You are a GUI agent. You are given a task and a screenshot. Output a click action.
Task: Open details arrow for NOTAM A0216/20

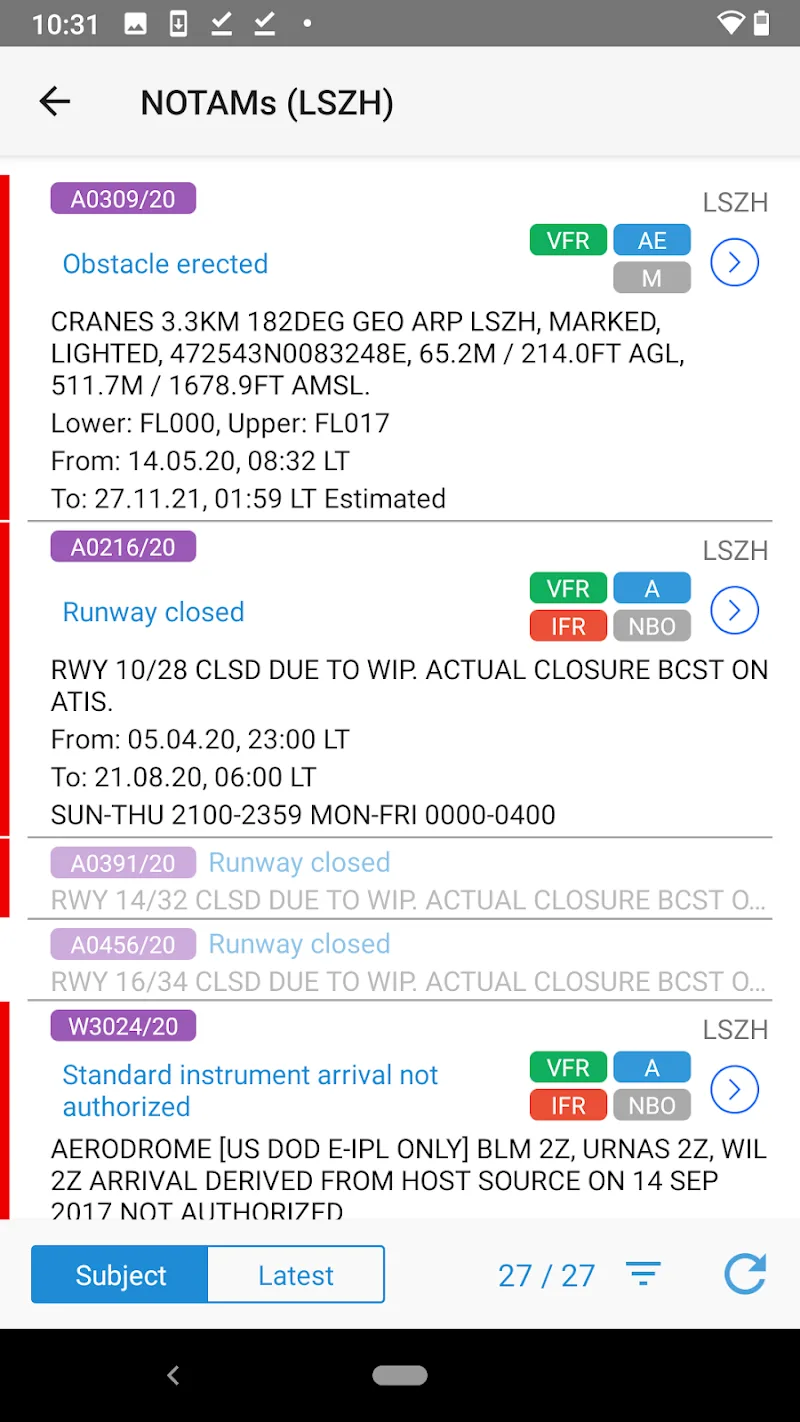tap(734, 610)
